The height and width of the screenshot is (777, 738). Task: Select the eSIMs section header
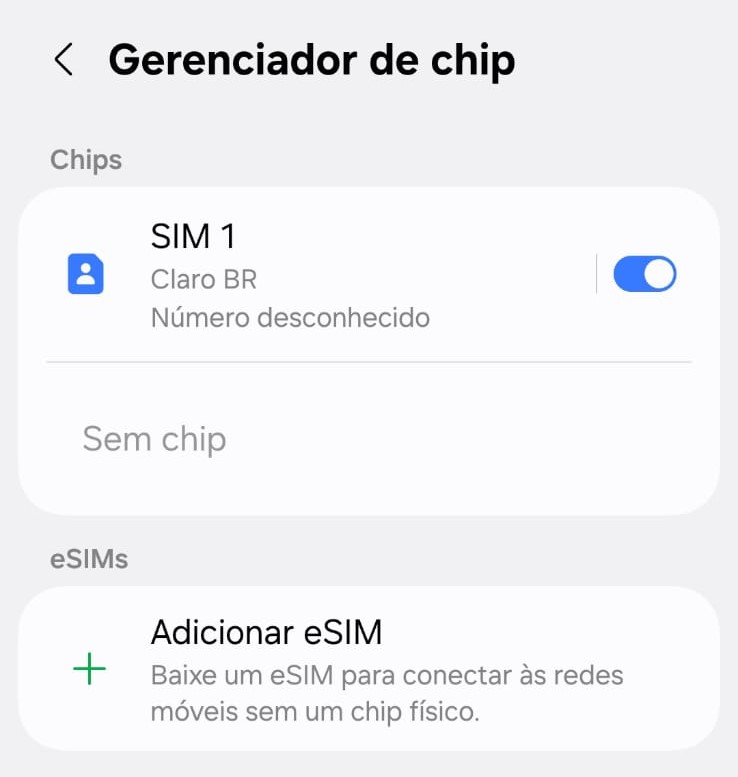(89, 559)
